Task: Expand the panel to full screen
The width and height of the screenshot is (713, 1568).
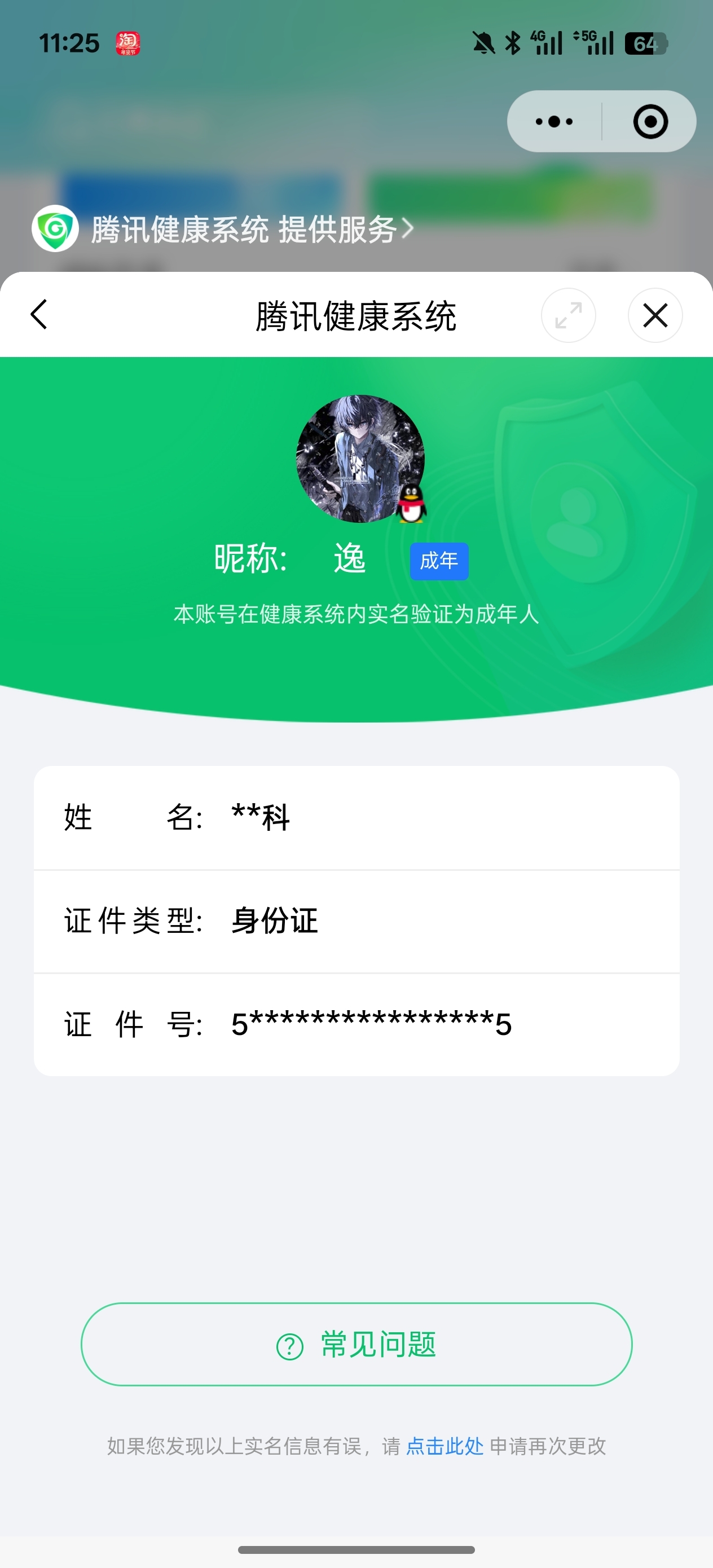Action: point(568,315)
